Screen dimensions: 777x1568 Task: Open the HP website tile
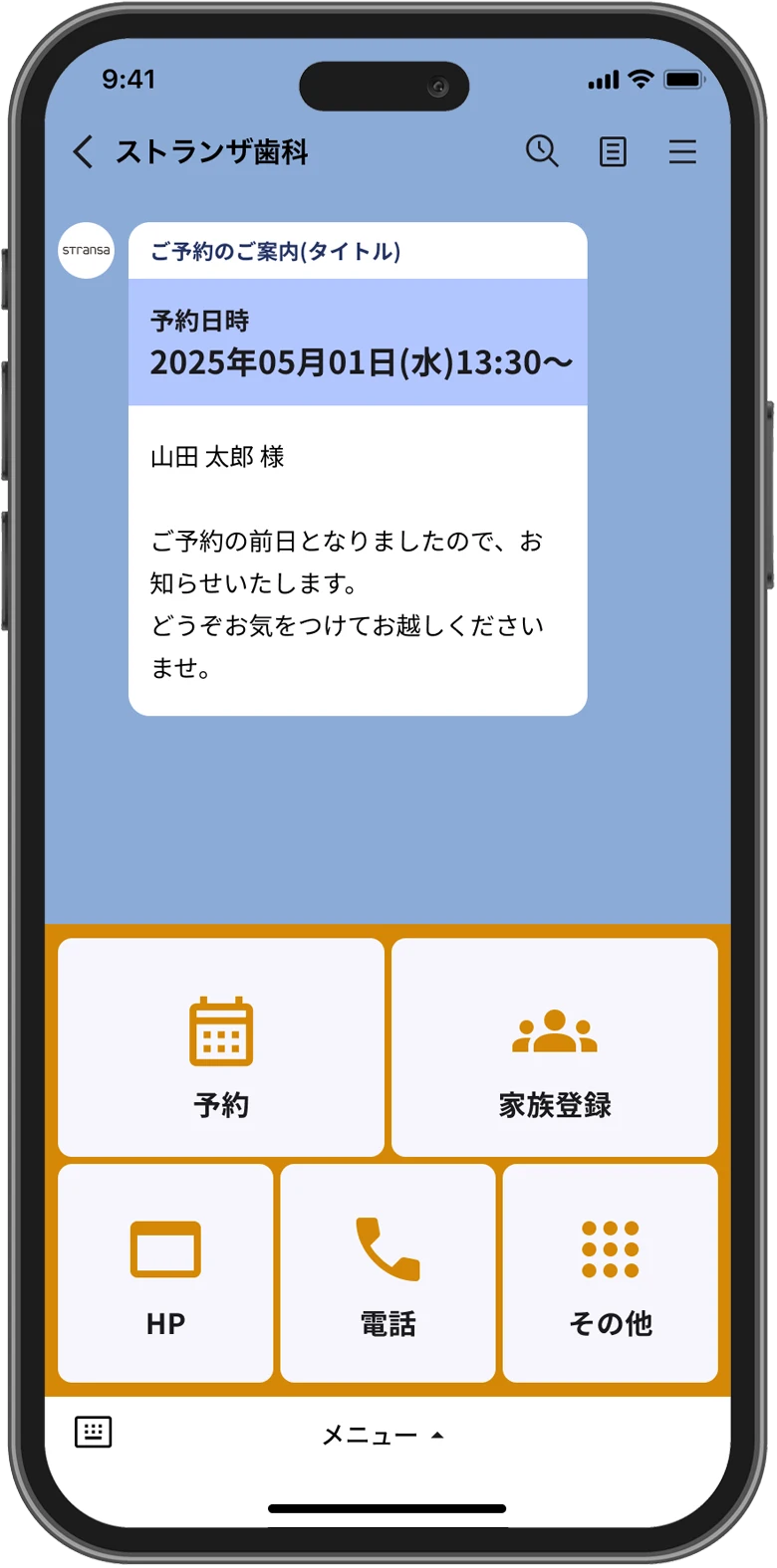click(165, 1273)
